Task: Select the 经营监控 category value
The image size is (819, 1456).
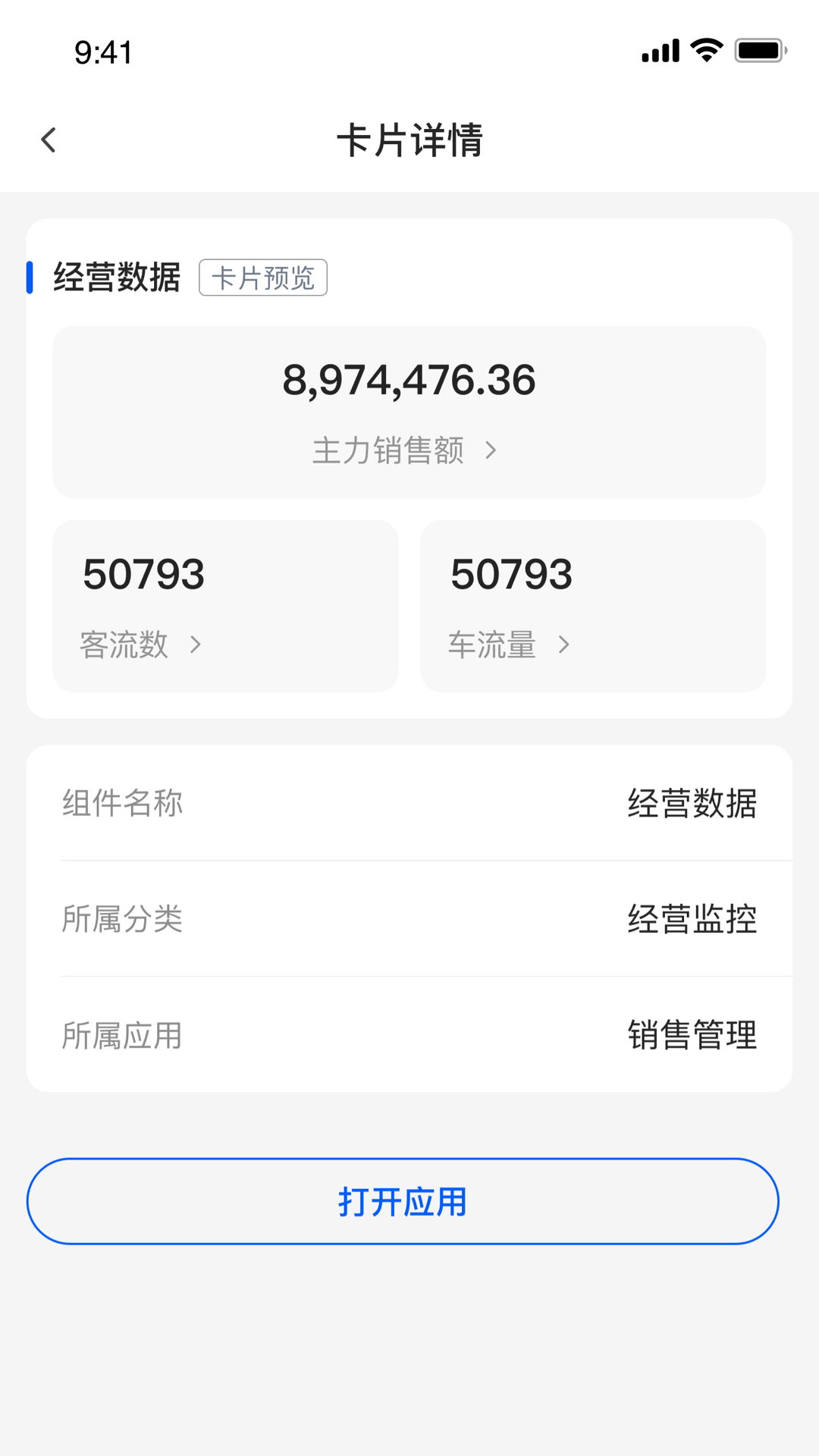Action: [x=691, y=920]
